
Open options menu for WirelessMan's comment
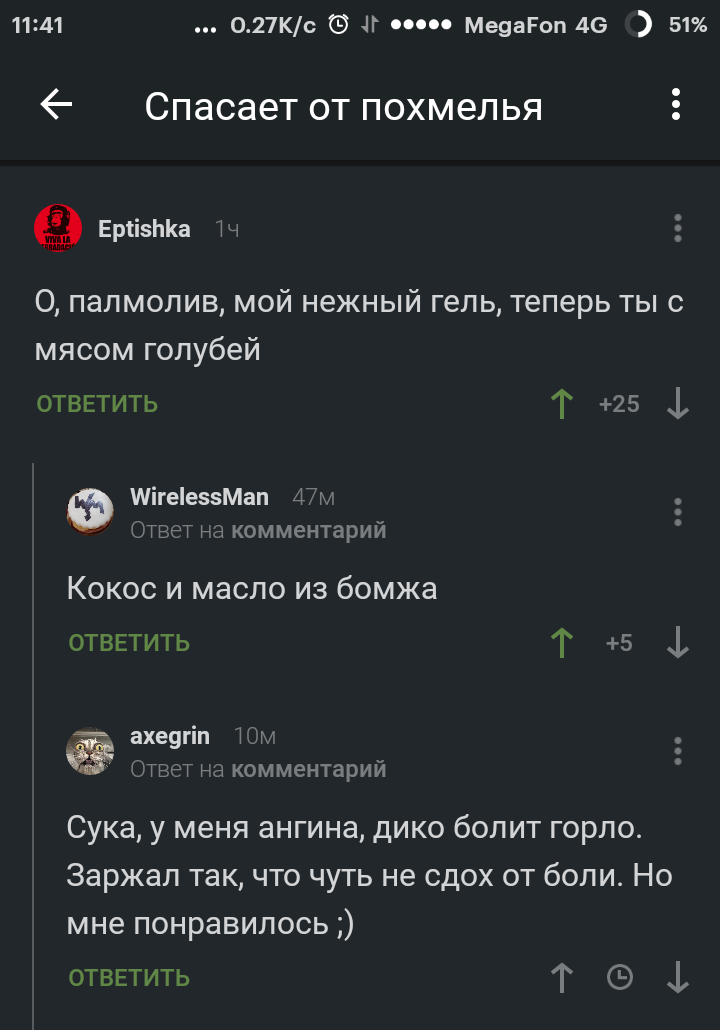677,511
